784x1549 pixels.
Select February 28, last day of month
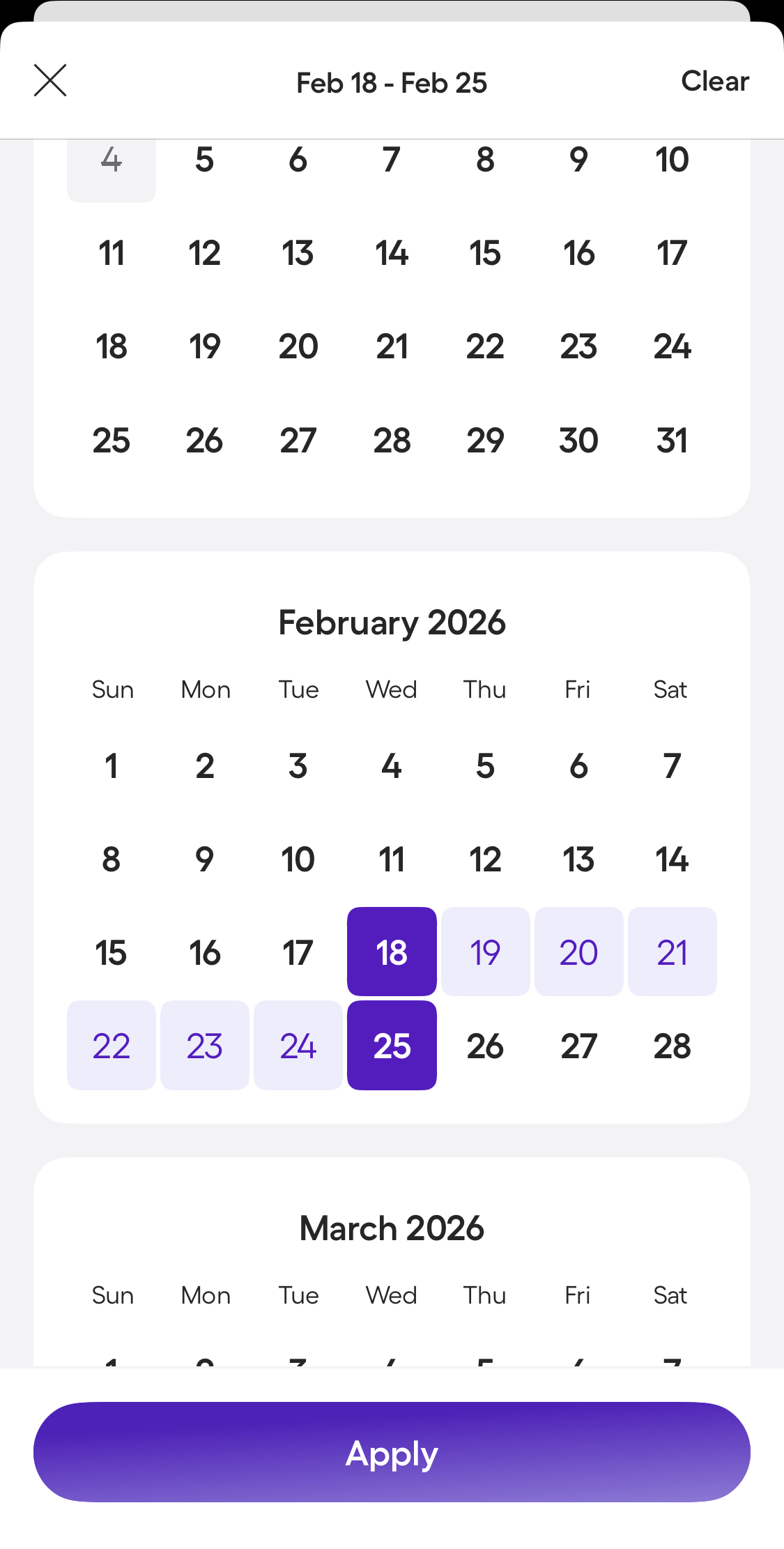[671, 1045]
